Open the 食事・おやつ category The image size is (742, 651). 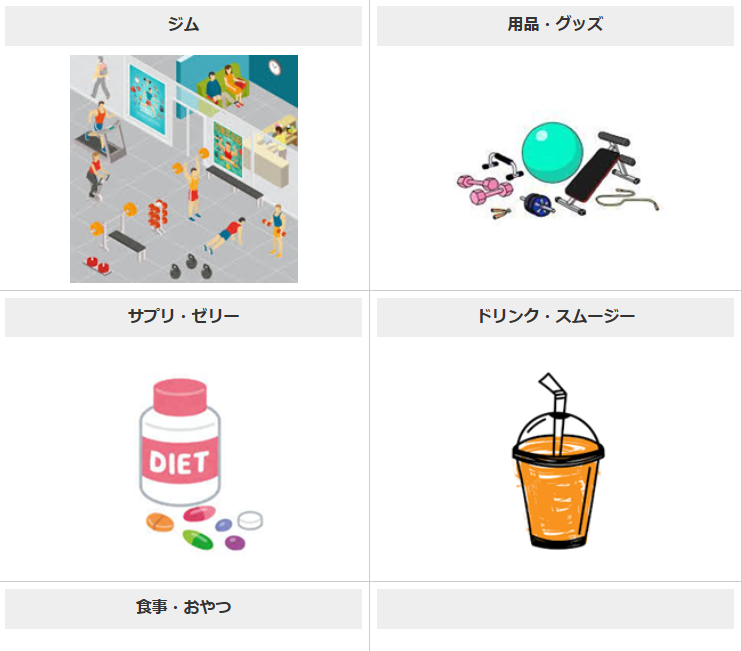point(183,607)
